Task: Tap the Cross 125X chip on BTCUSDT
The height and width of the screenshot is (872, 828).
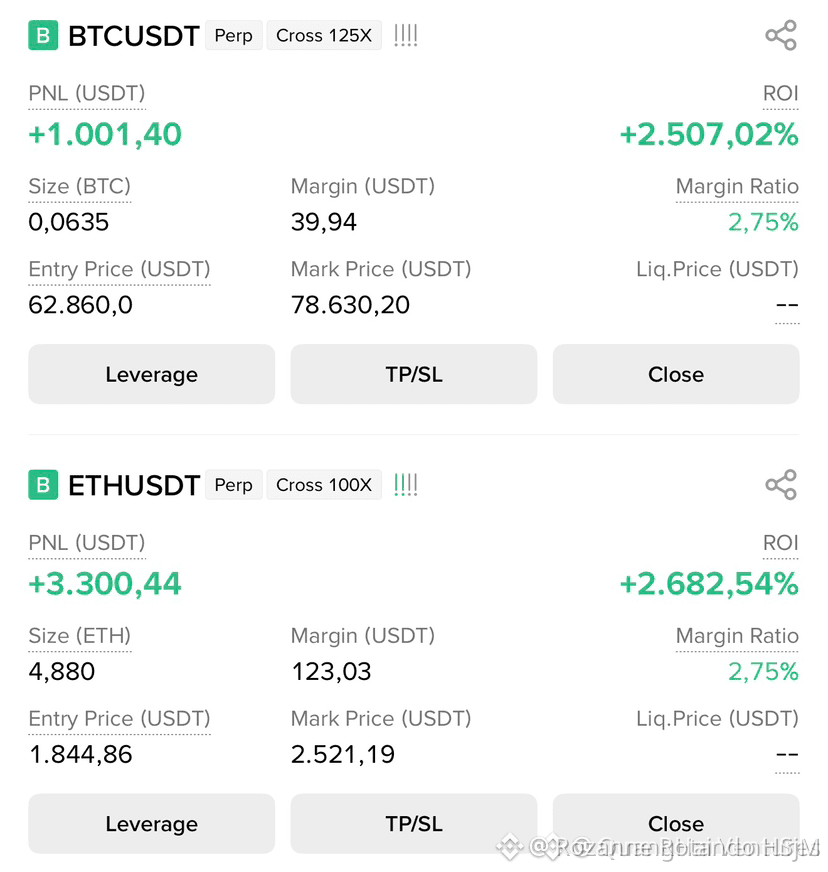Action: pos(324,36)
